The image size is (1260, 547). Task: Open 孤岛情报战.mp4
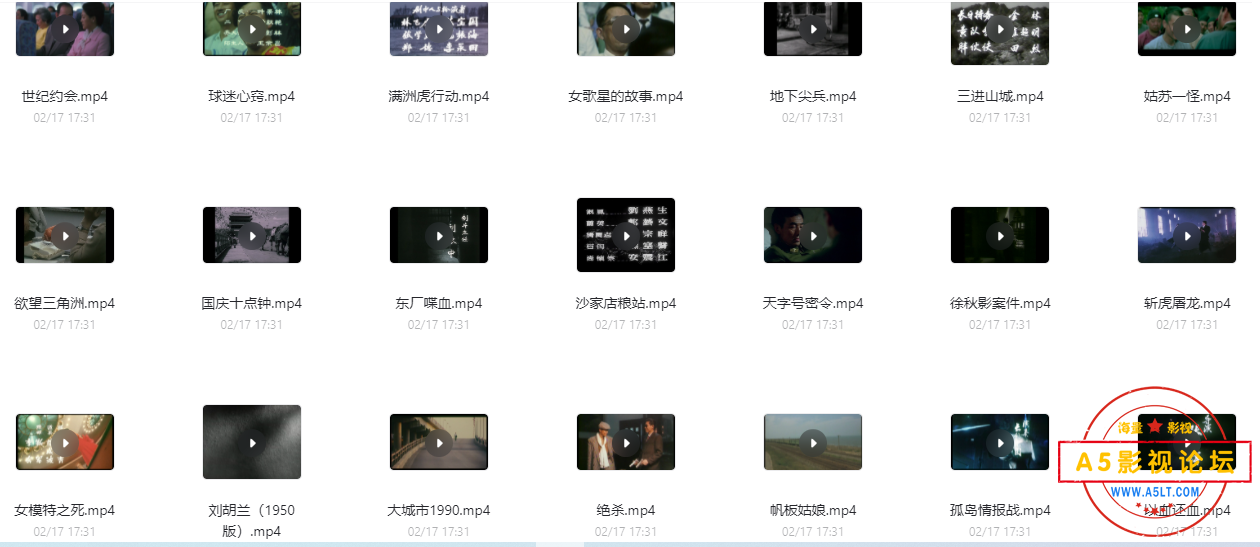pos(1000,442)
